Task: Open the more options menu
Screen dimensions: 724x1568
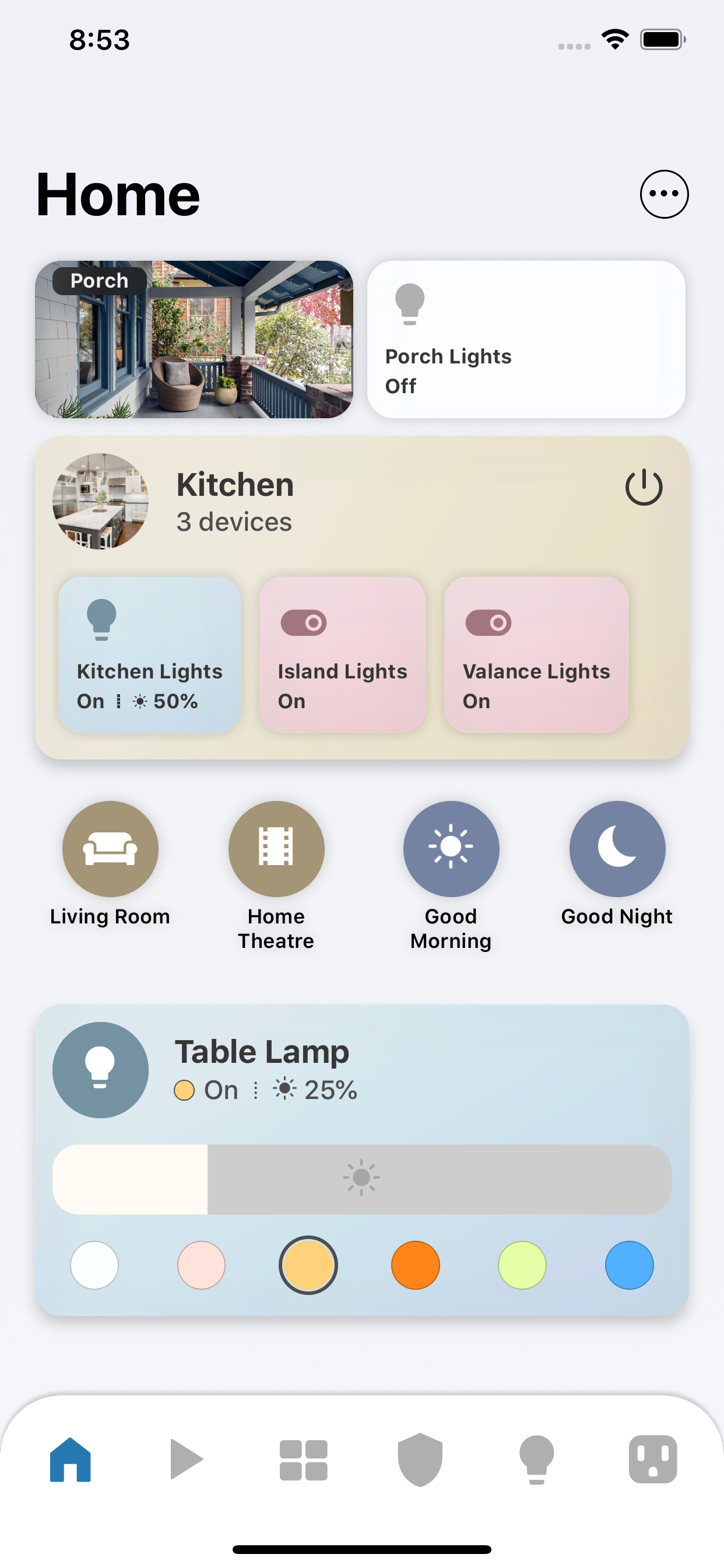Action: tap(664, 194)
